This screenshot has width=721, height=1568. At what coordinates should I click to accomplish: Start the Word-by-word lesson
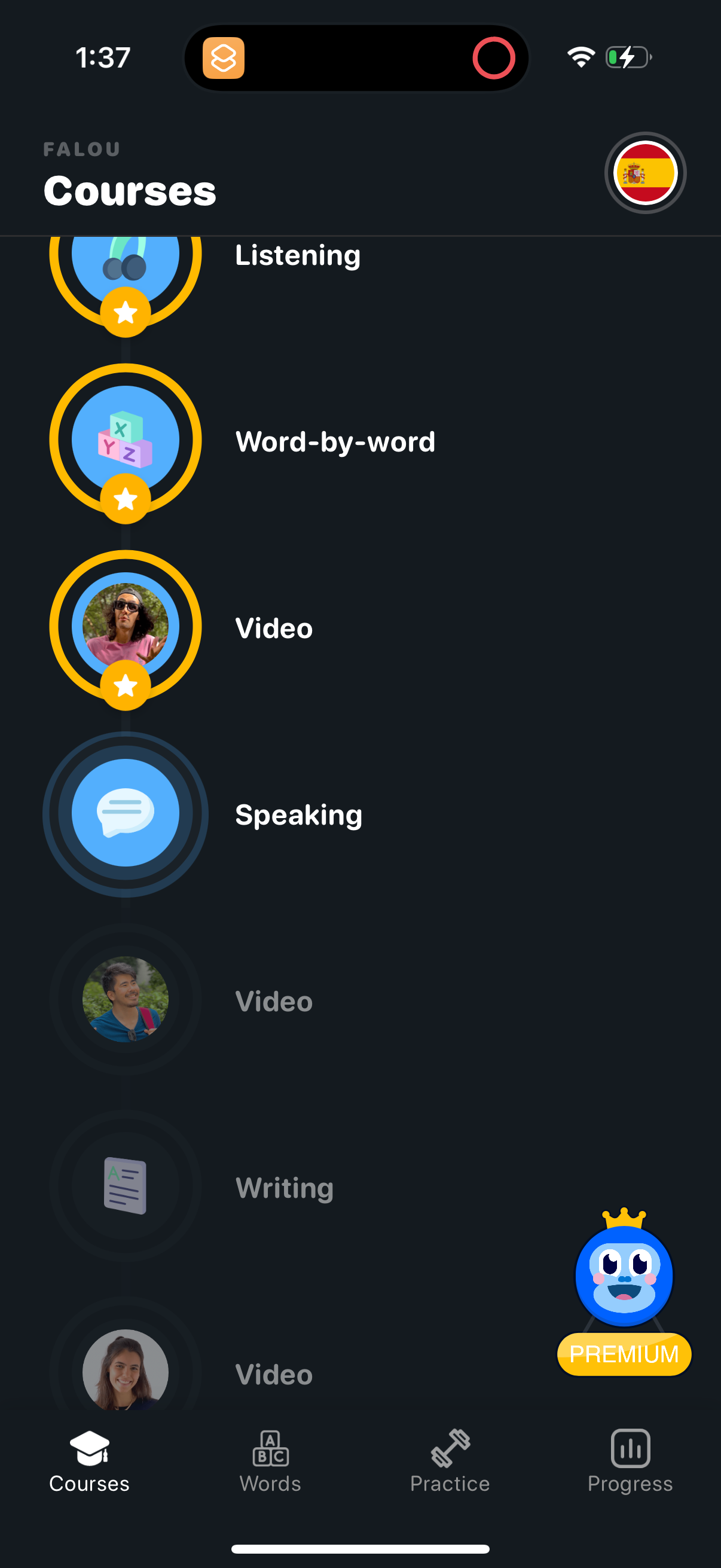[x=126, y=440]
